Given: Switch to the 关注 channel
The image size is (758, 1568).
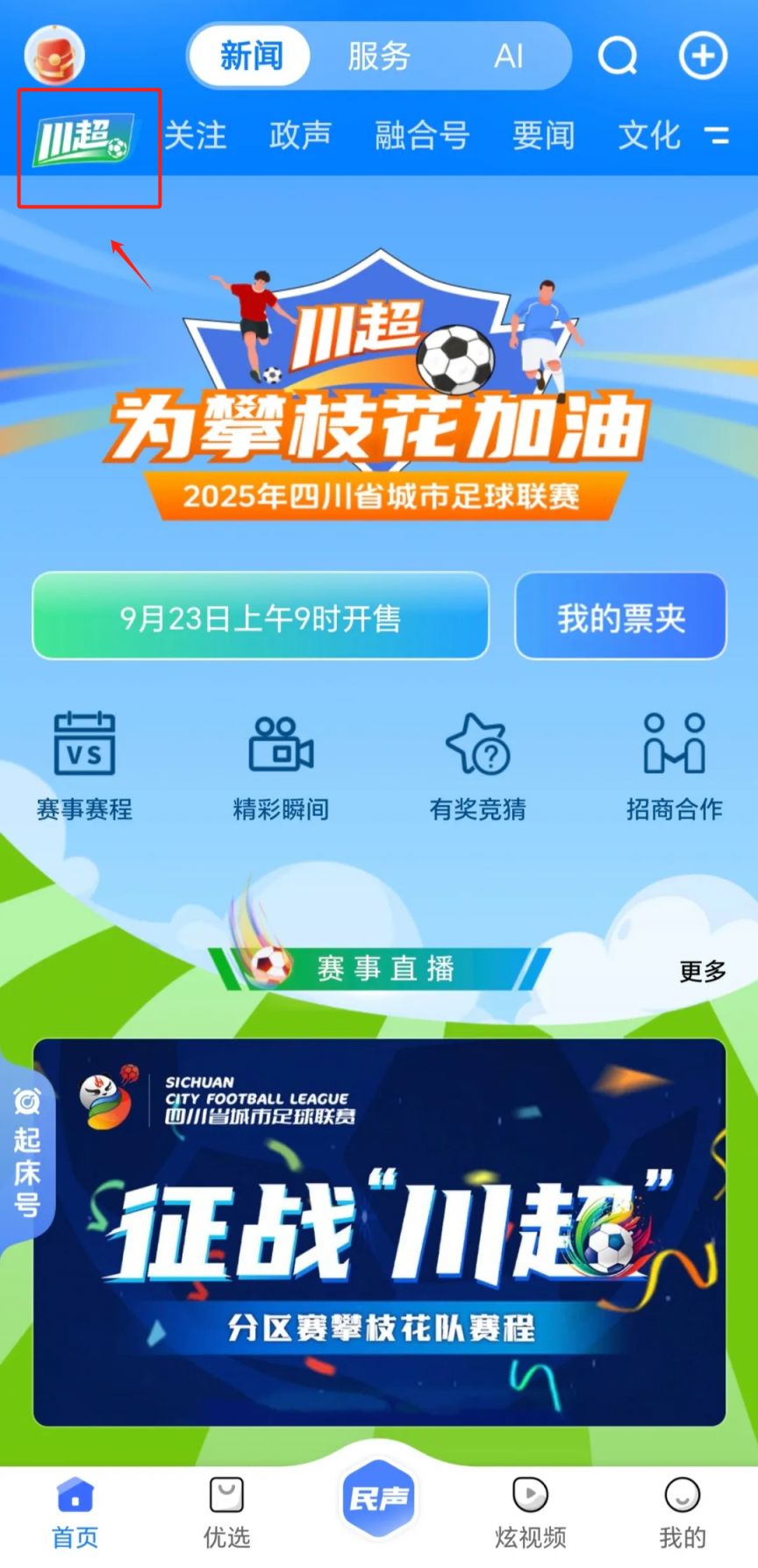Looking at the screenshot, I should (196, 136).
